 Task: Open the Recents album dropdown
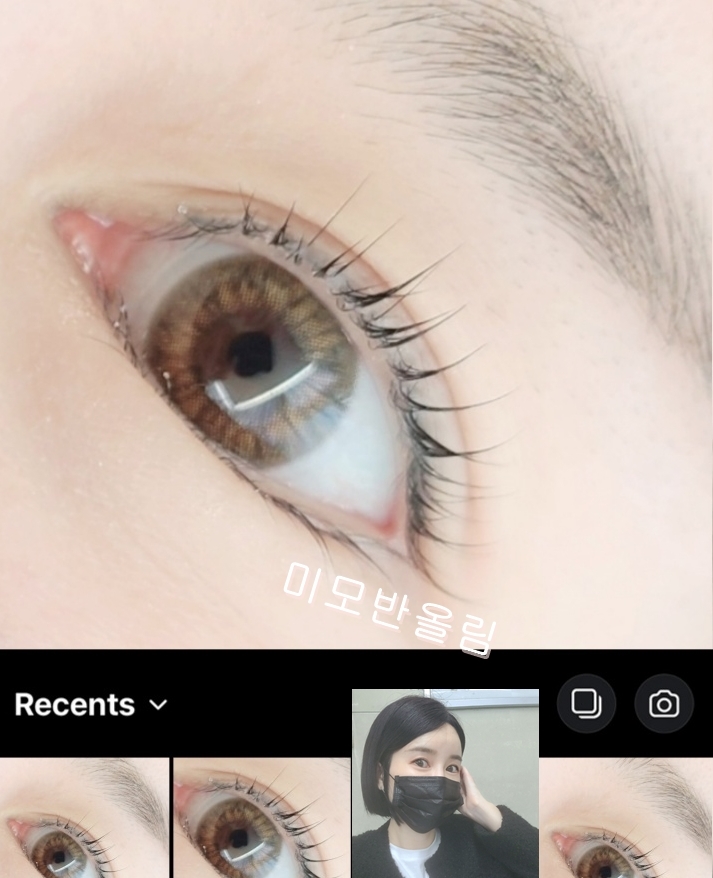tap(90, 705)
